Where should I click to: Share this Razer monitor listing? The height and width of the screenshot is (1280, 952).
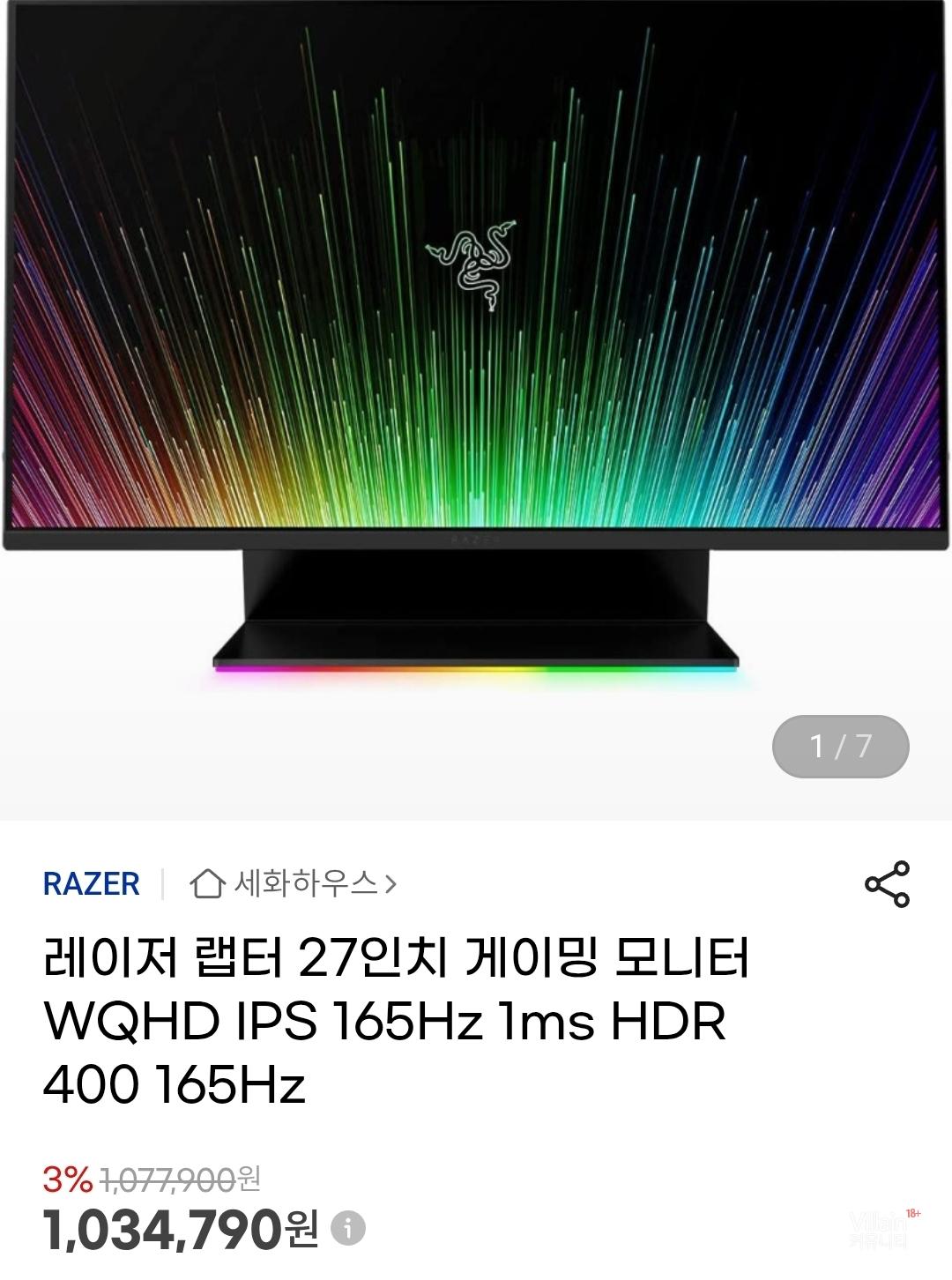887,884
